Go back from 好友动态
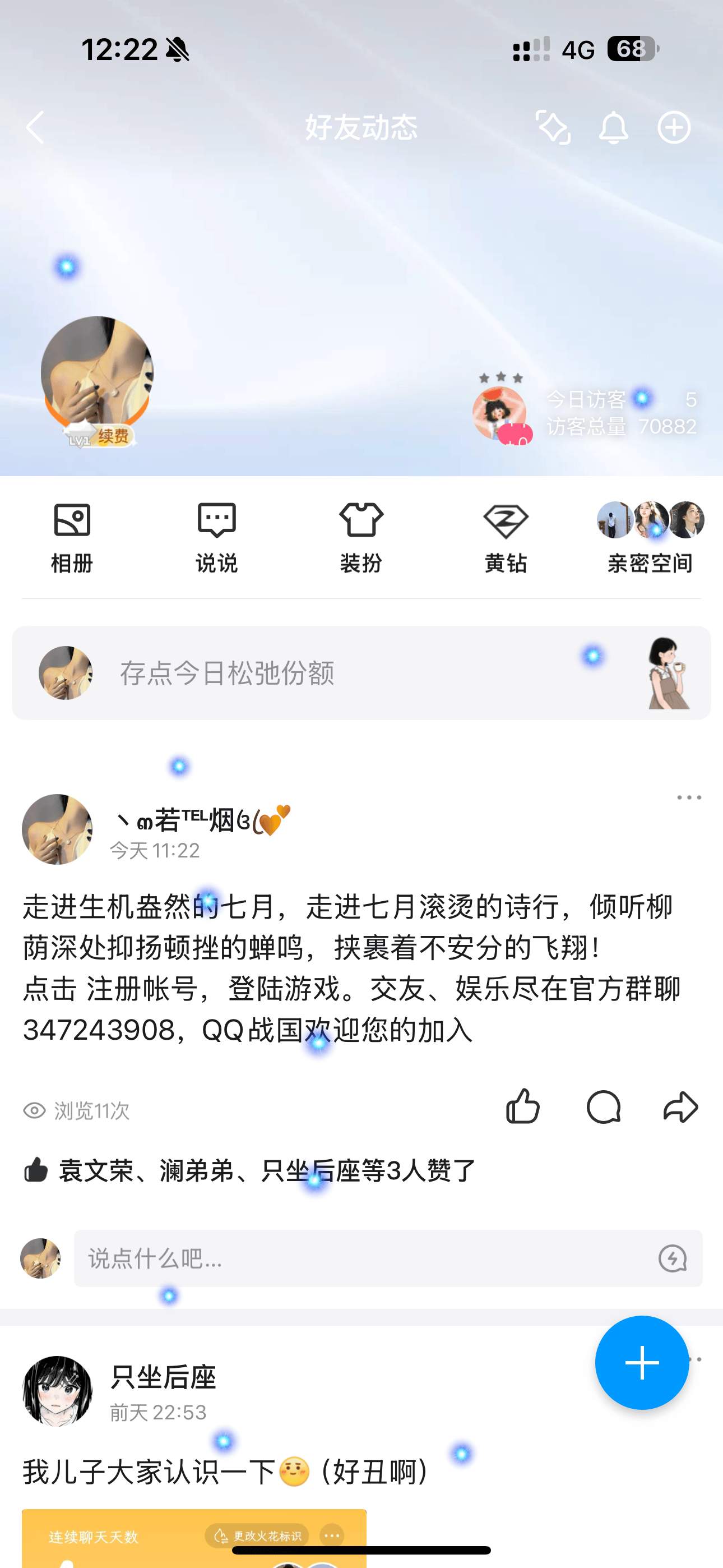The width and height of the screenshot is (723, 1568). (35, 128)
